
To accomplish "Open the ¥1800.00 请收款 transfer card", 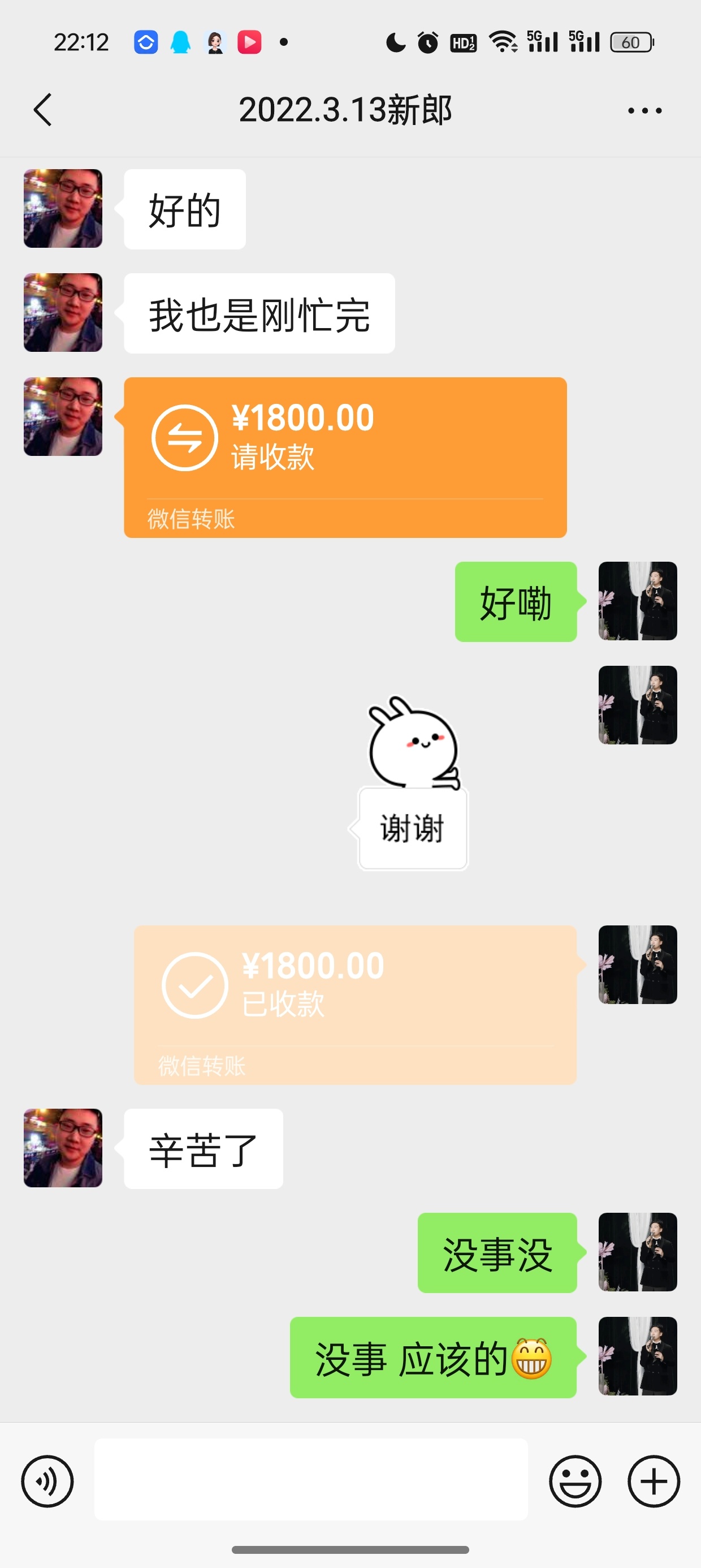I will click(x=345, y=456).
